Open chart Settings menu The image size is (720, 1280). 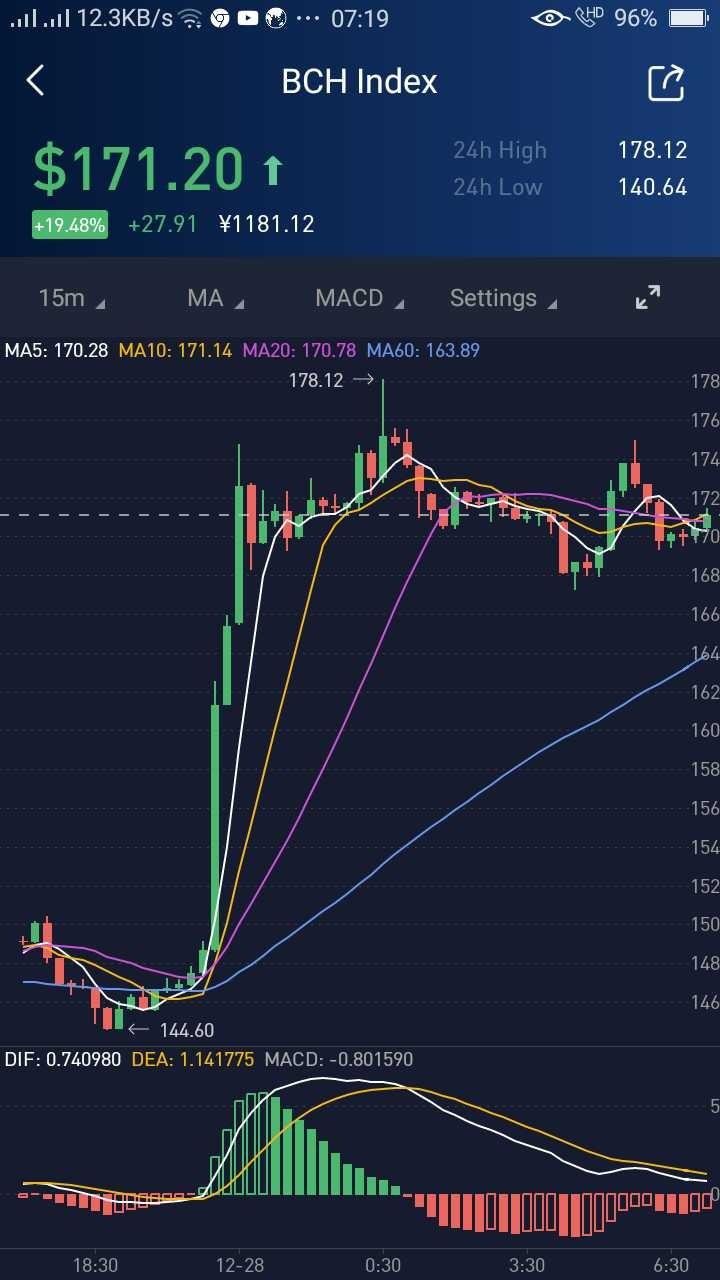(x=503, y=298)
